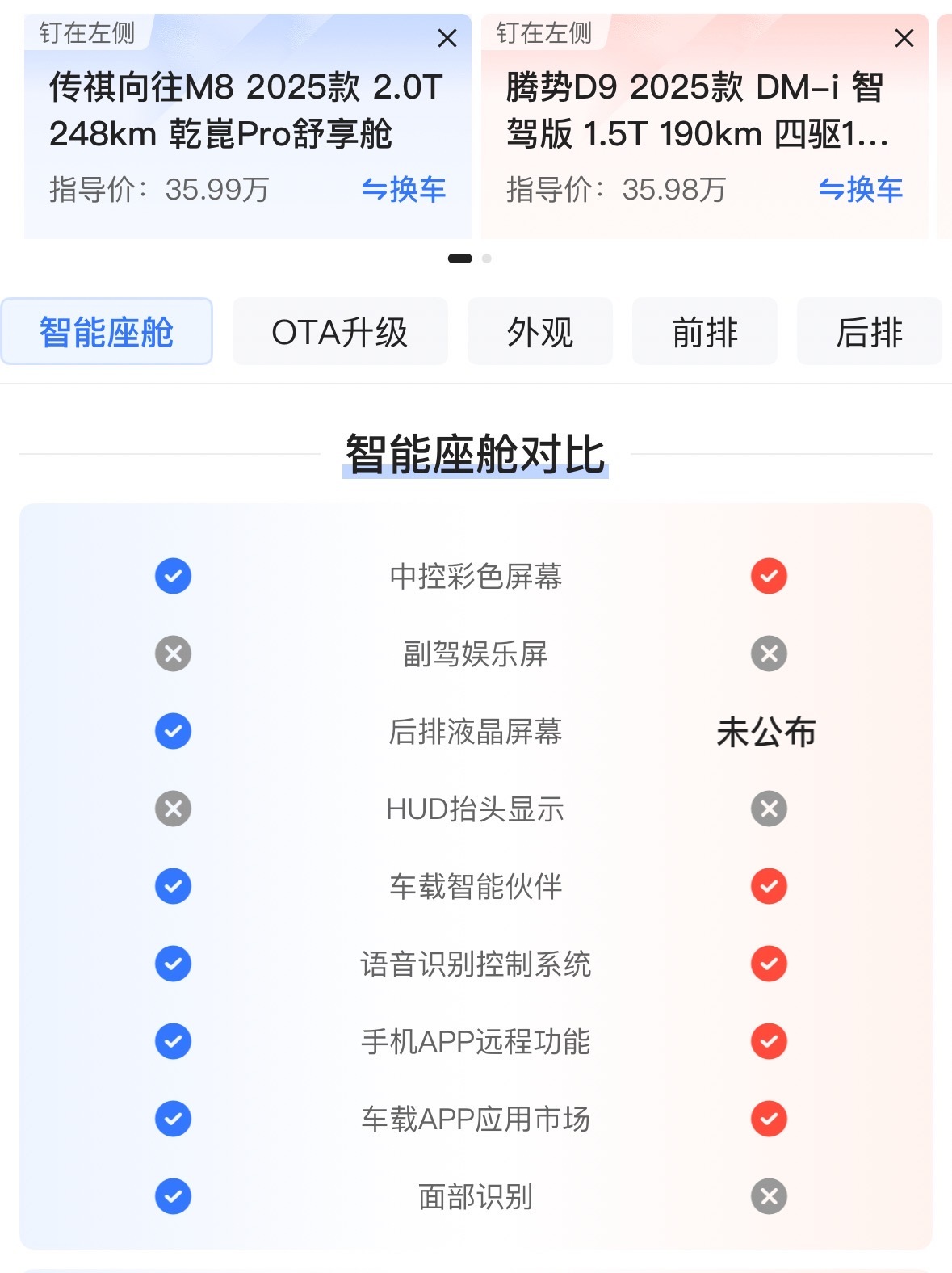Remove the 腾势D9 car from comparison
Screen dimensions: 952x1273
coord(904,38)
